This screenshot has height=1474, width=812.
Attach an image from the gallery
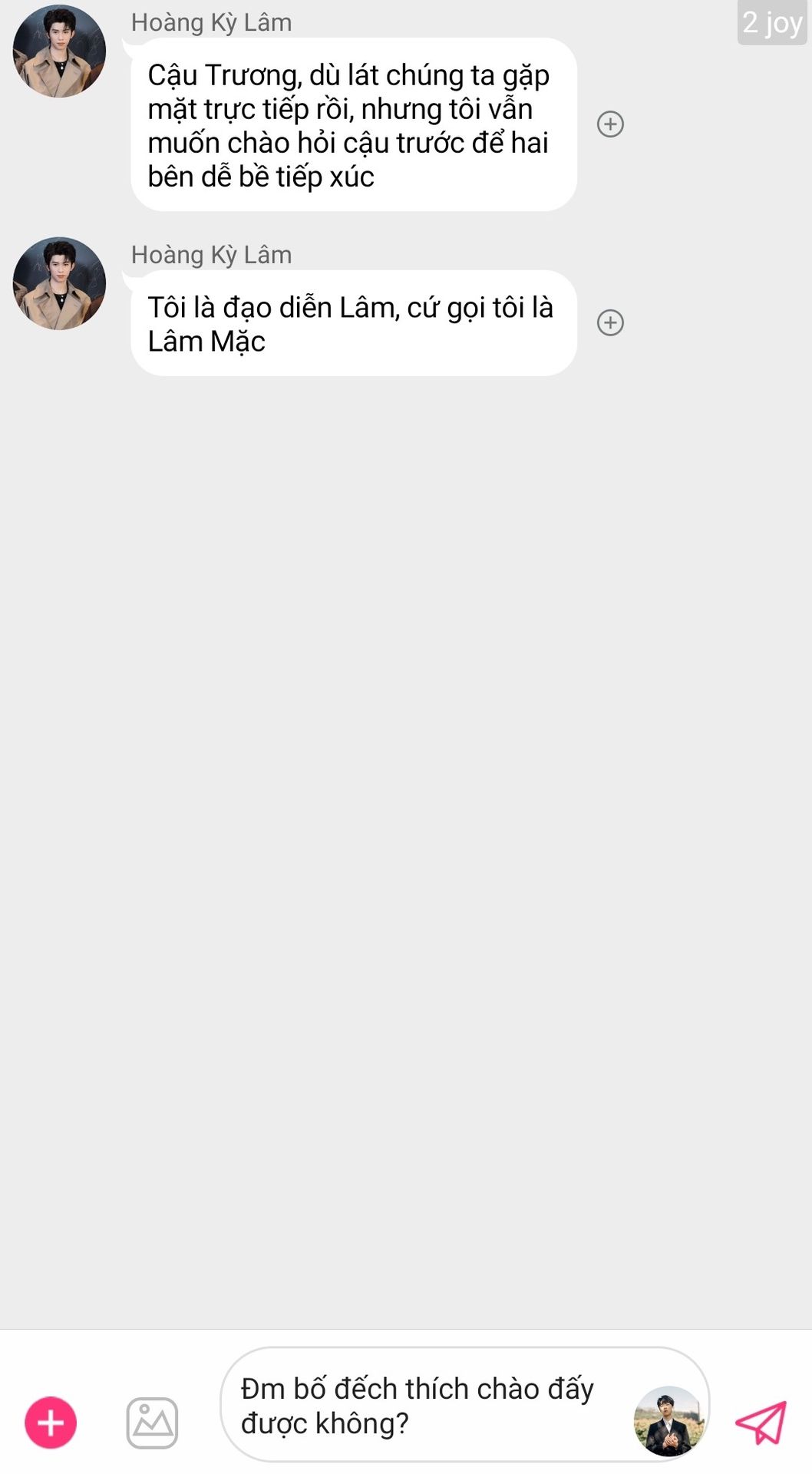pos(152,1423)
